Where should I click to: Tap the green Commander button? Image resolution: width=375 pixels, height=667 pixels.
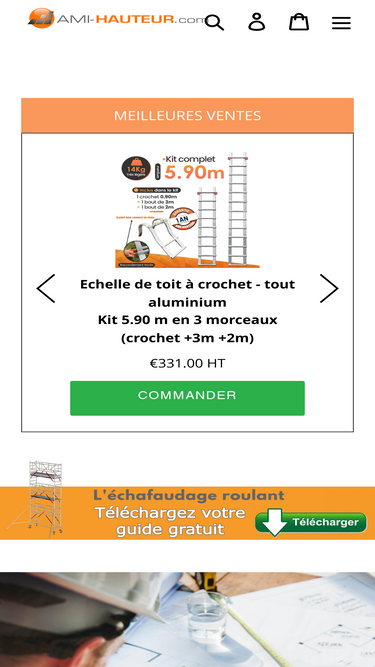click(188, 398)
